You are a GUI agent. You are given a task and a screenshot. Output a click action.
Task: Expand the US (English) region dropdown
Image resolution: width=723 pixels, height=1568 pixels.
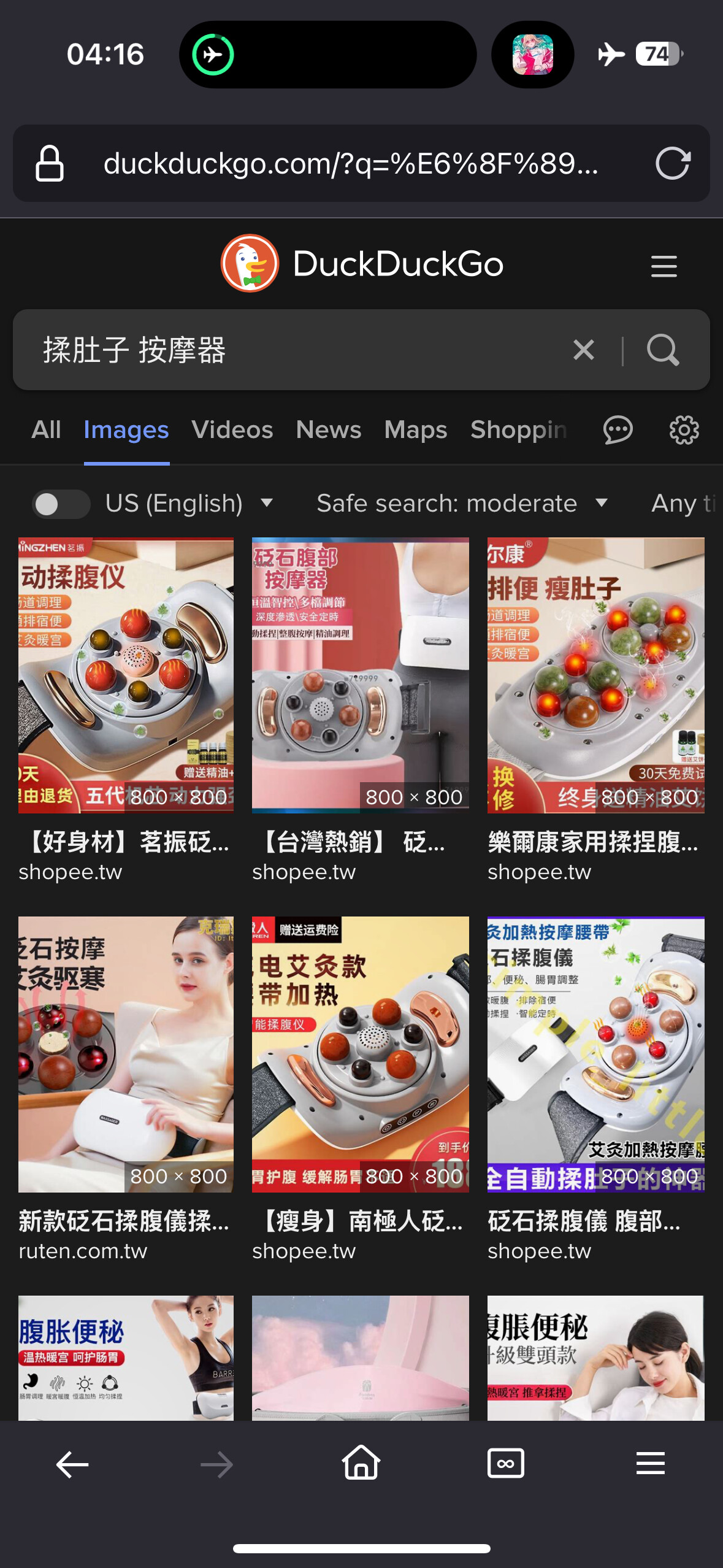point(189,504)
